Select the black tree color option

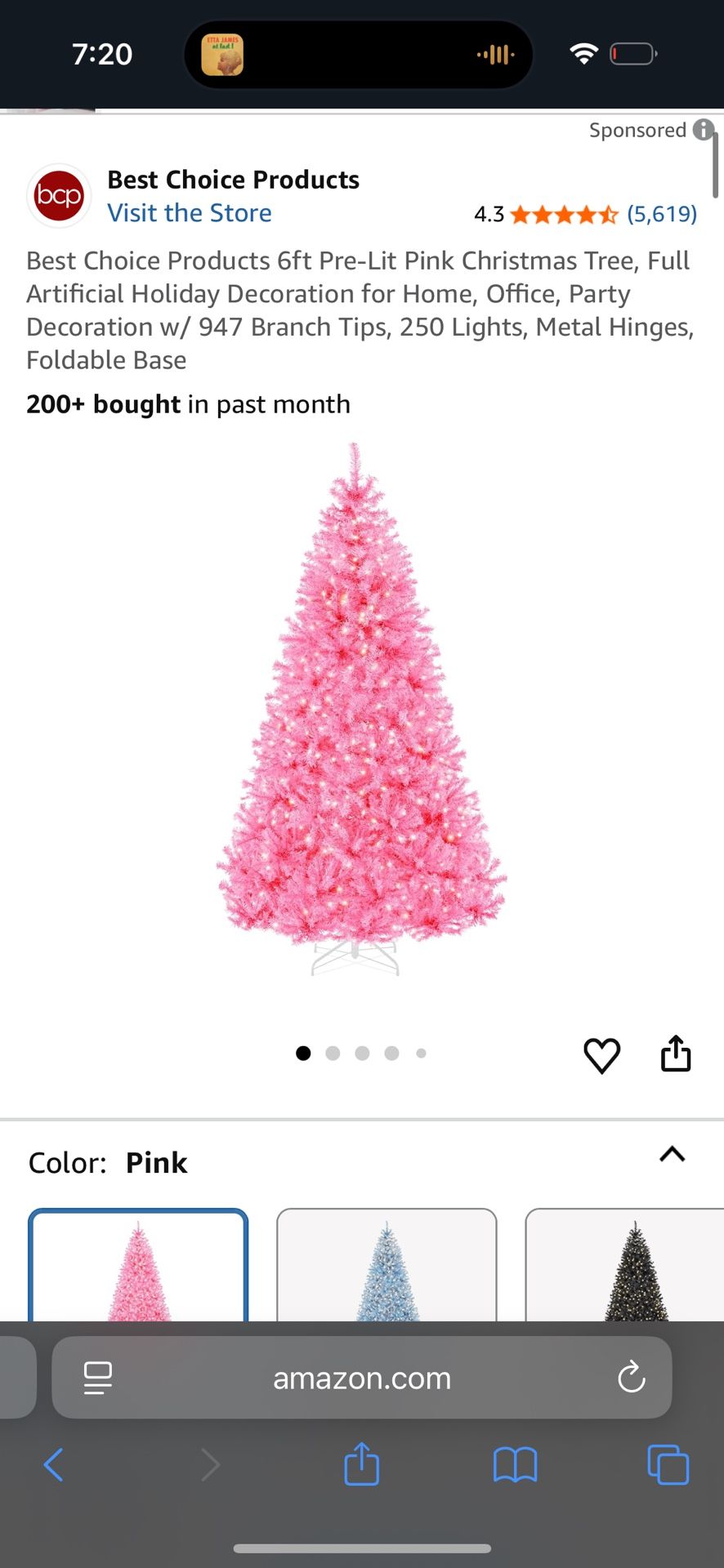[x=625, y=1265]
